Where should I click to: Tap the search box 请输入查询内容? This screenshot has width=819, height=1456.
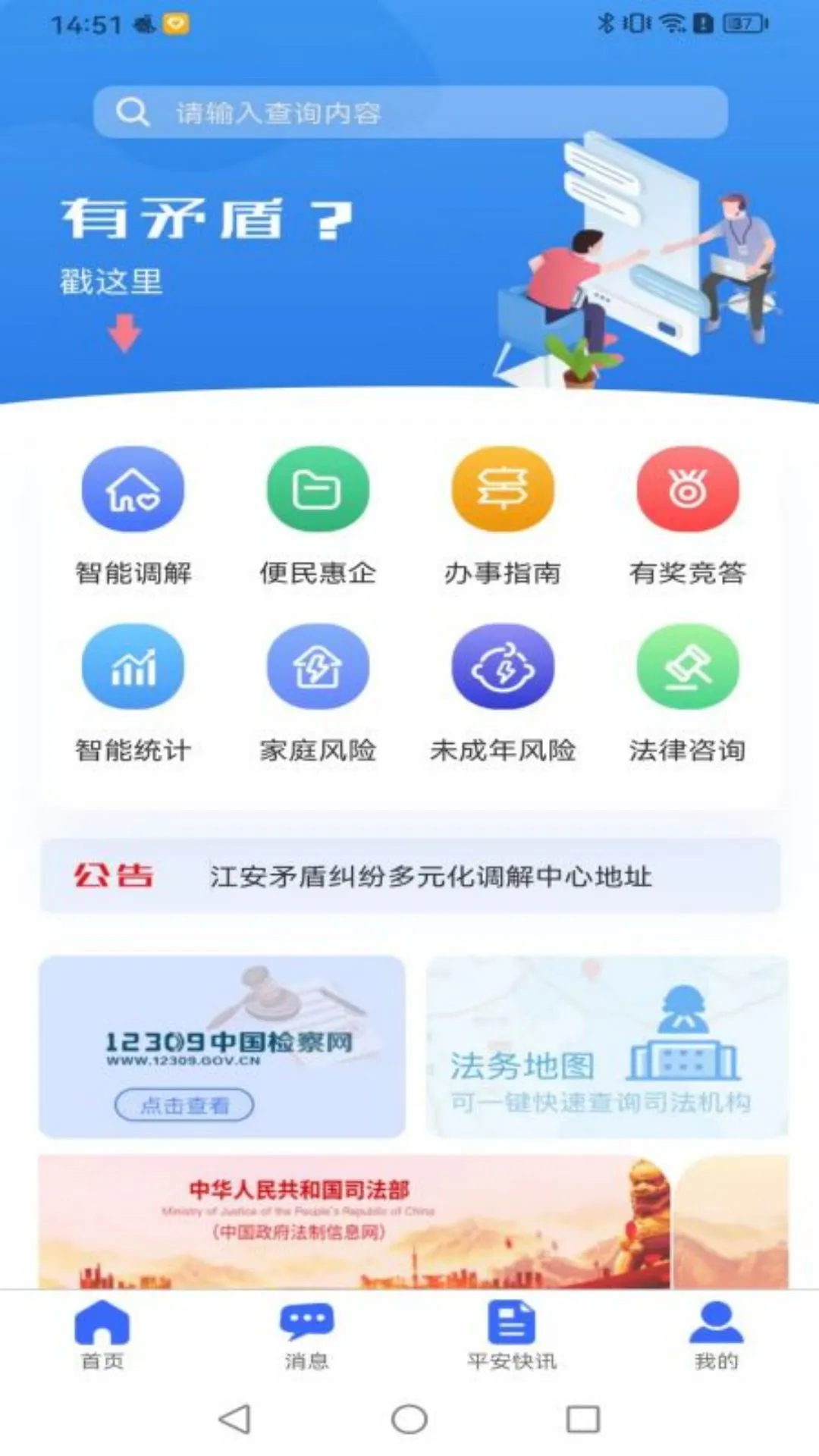pos(409,112)
